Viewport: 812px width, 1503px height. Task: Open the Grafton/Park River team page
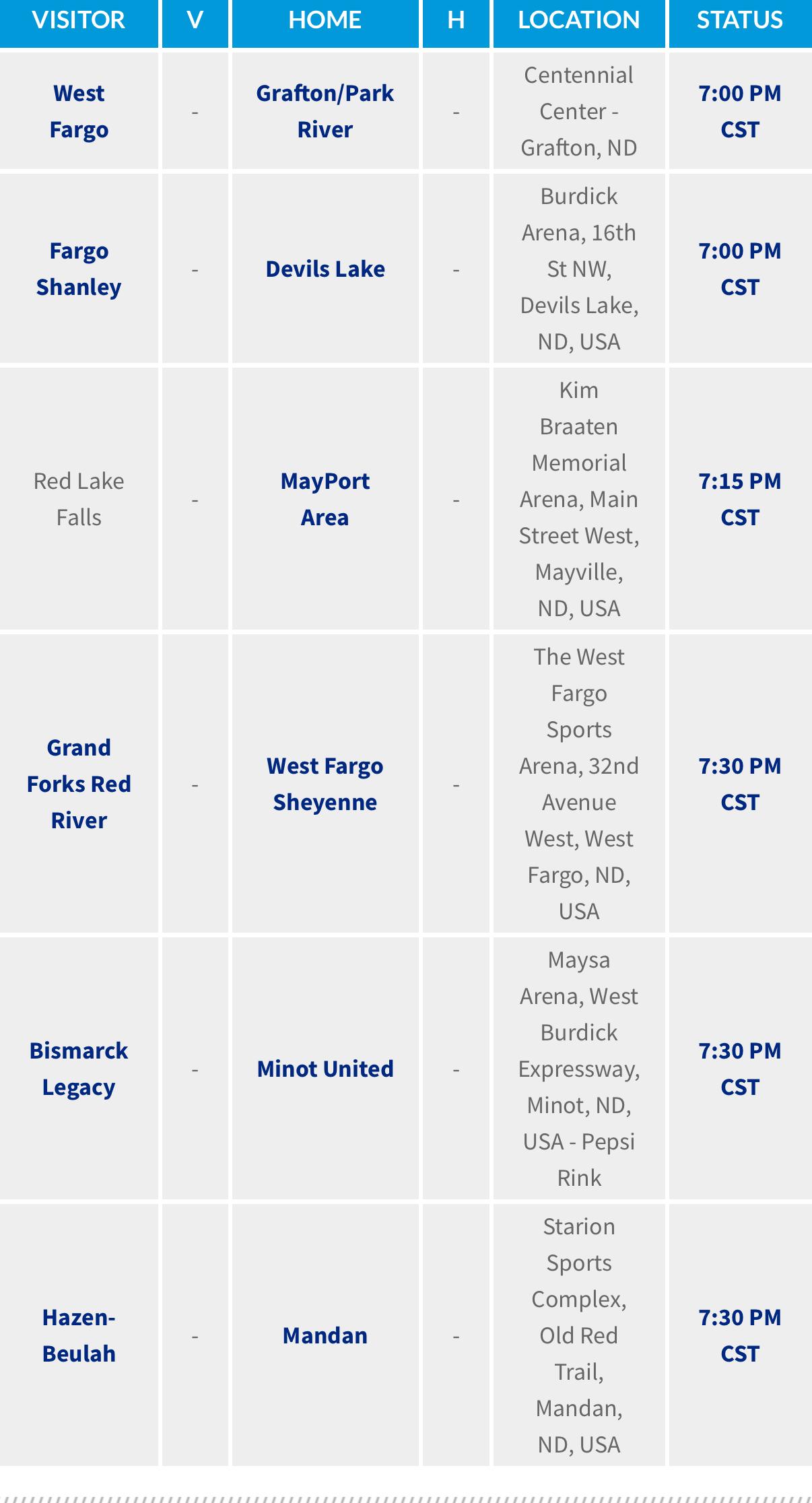pos(325,111)
